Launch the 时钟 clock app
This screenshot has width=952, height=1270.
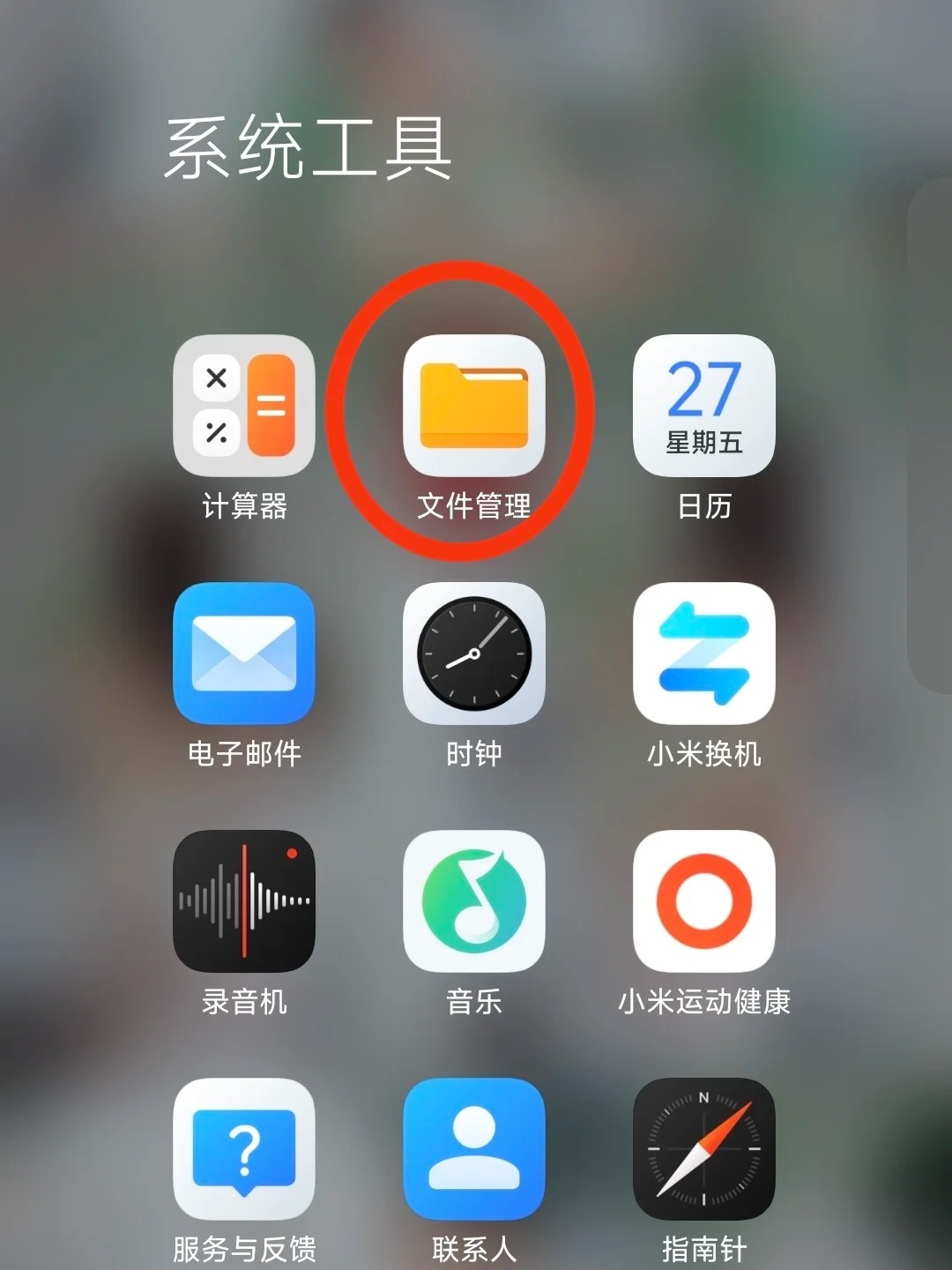tap(474, 654)
